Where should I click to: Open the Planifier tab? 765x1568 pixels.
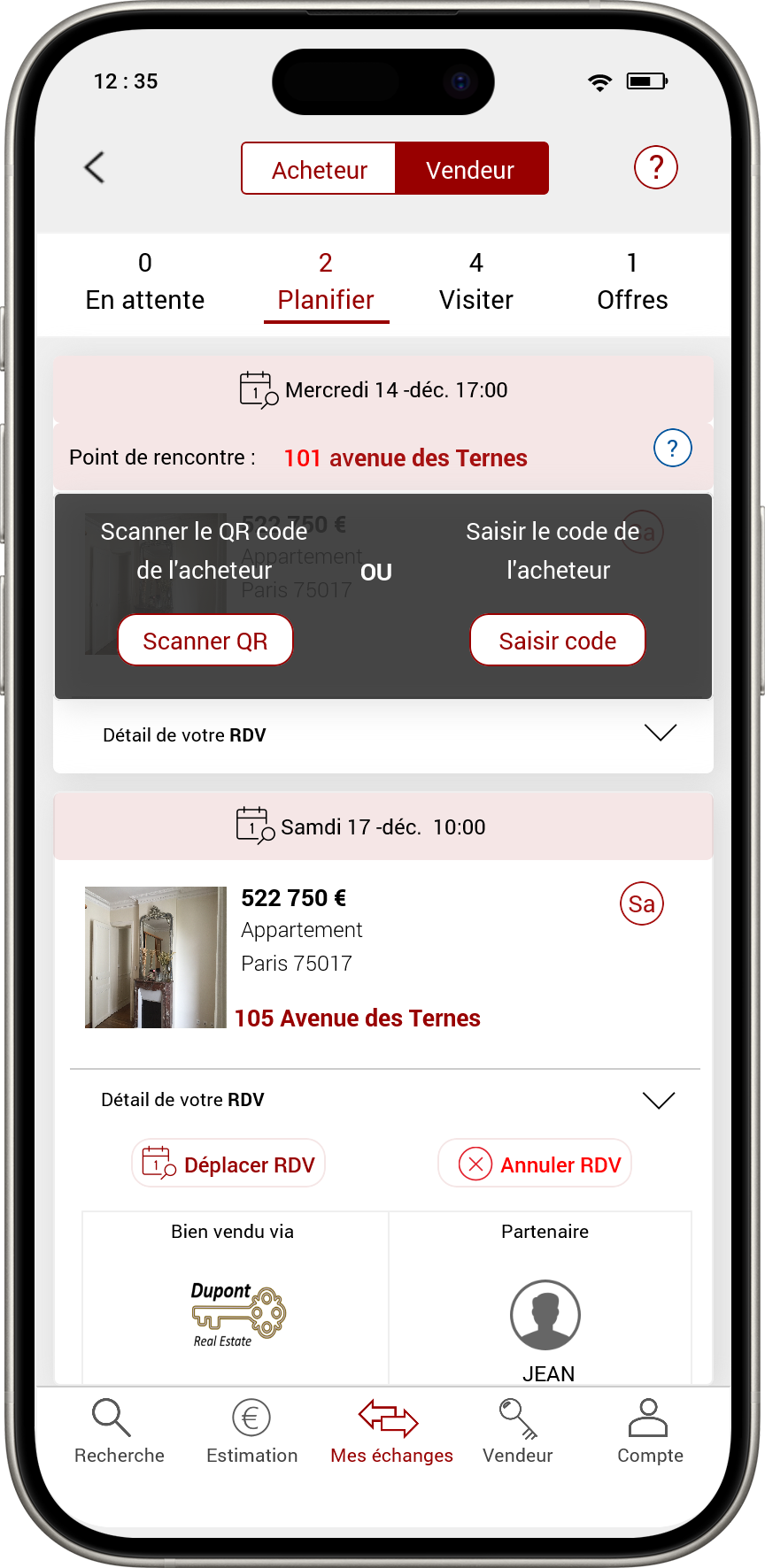pyautogui.click(x=326, y=282)
